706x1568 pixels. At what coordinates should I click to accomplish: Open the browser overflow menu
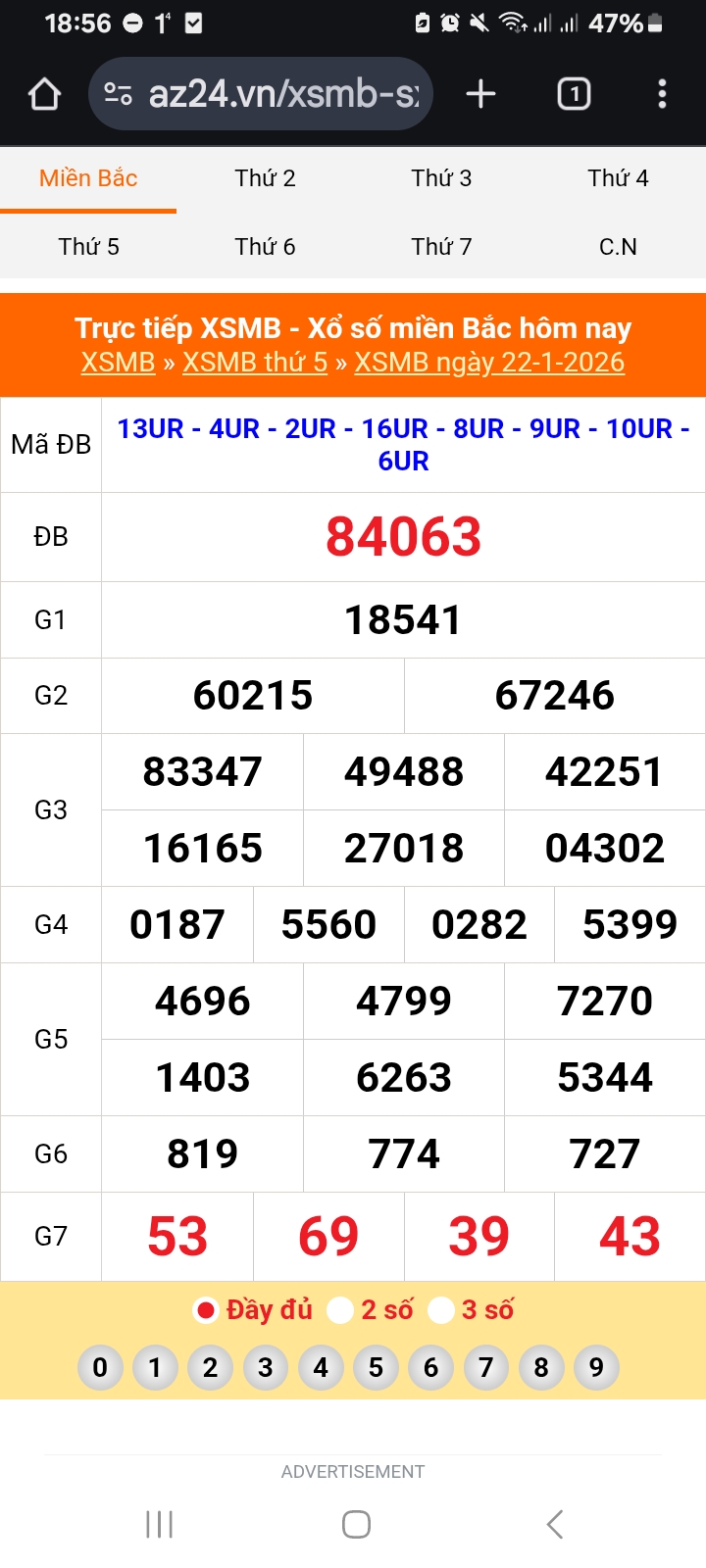click(x=662, y=94)
